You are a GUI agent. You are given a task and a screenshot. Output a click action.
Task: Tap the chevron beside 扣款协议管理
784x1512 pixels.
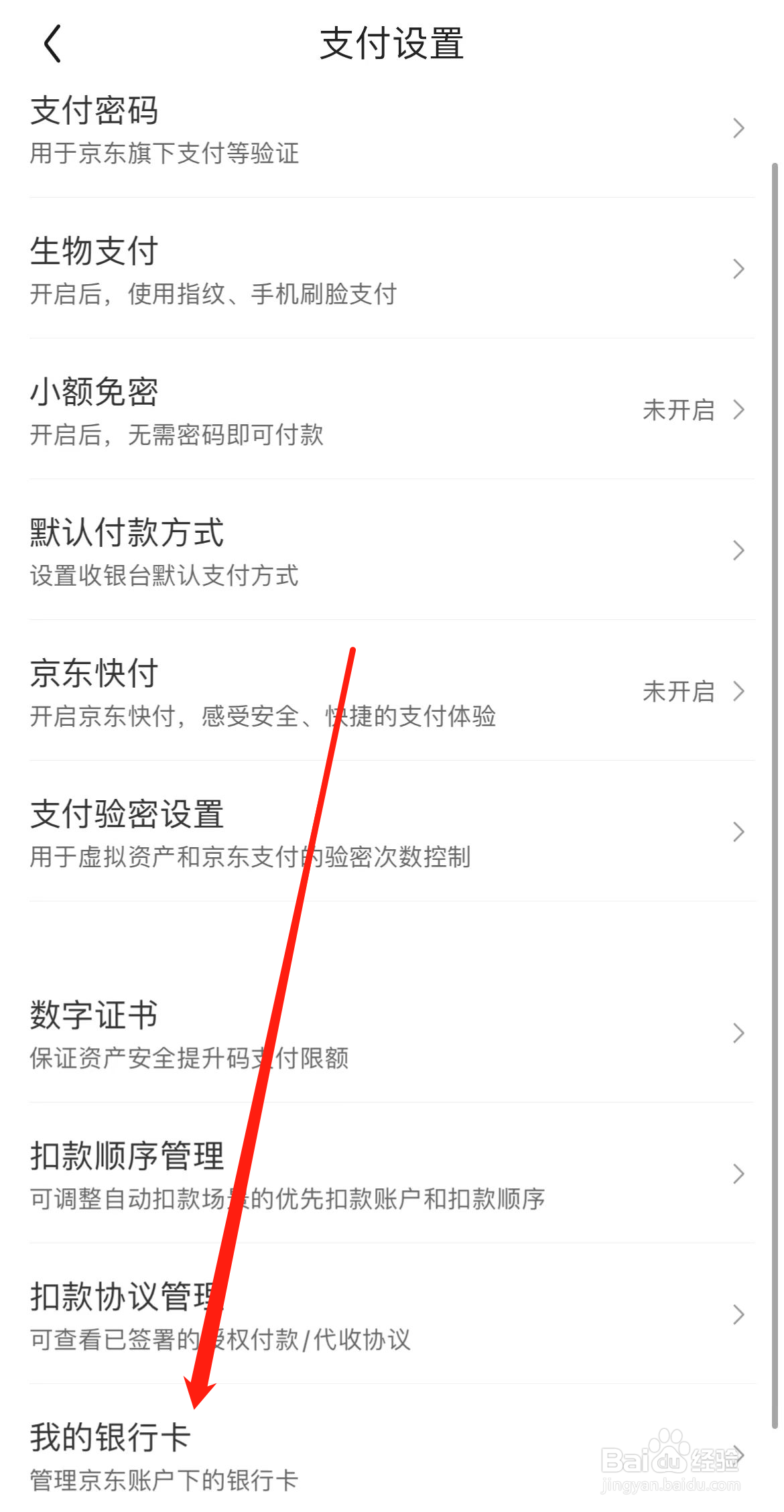(738, 1315)
